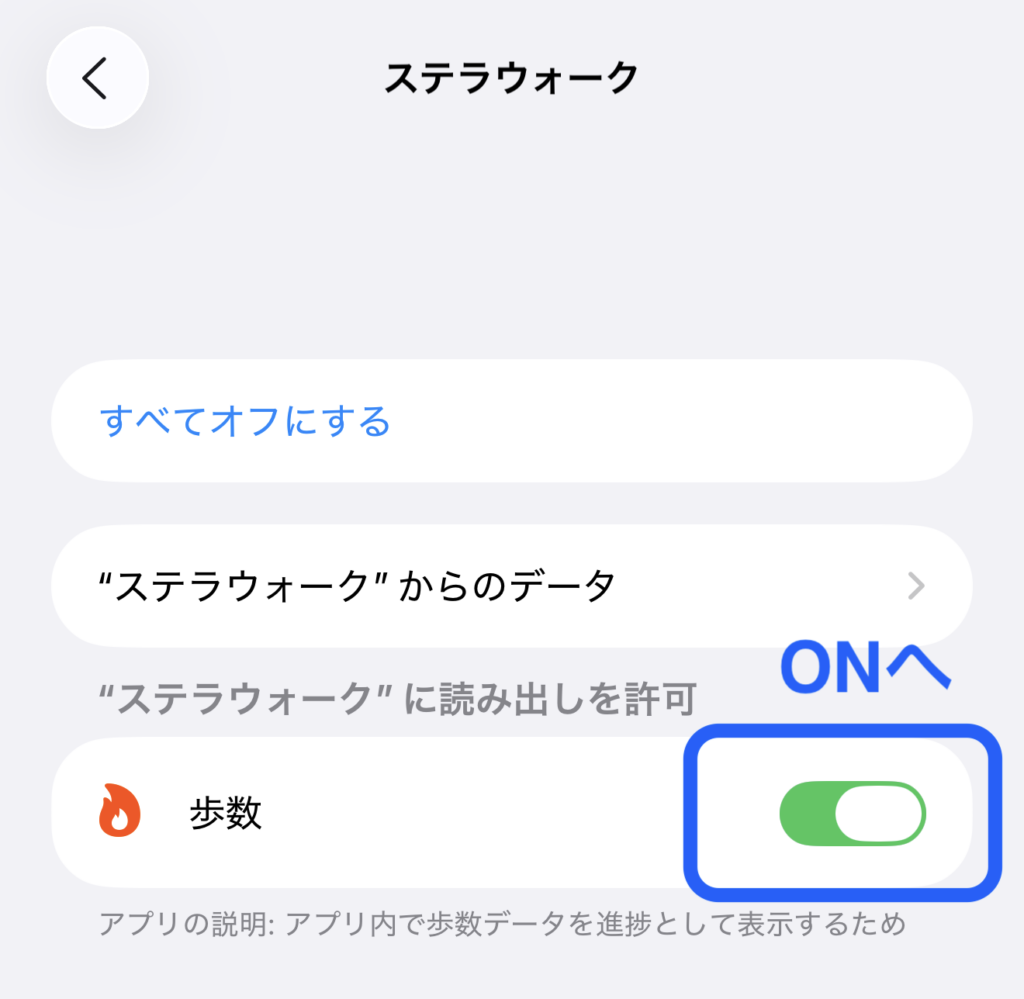Toggle the 歩数 read permission switch

pos(852,814)
